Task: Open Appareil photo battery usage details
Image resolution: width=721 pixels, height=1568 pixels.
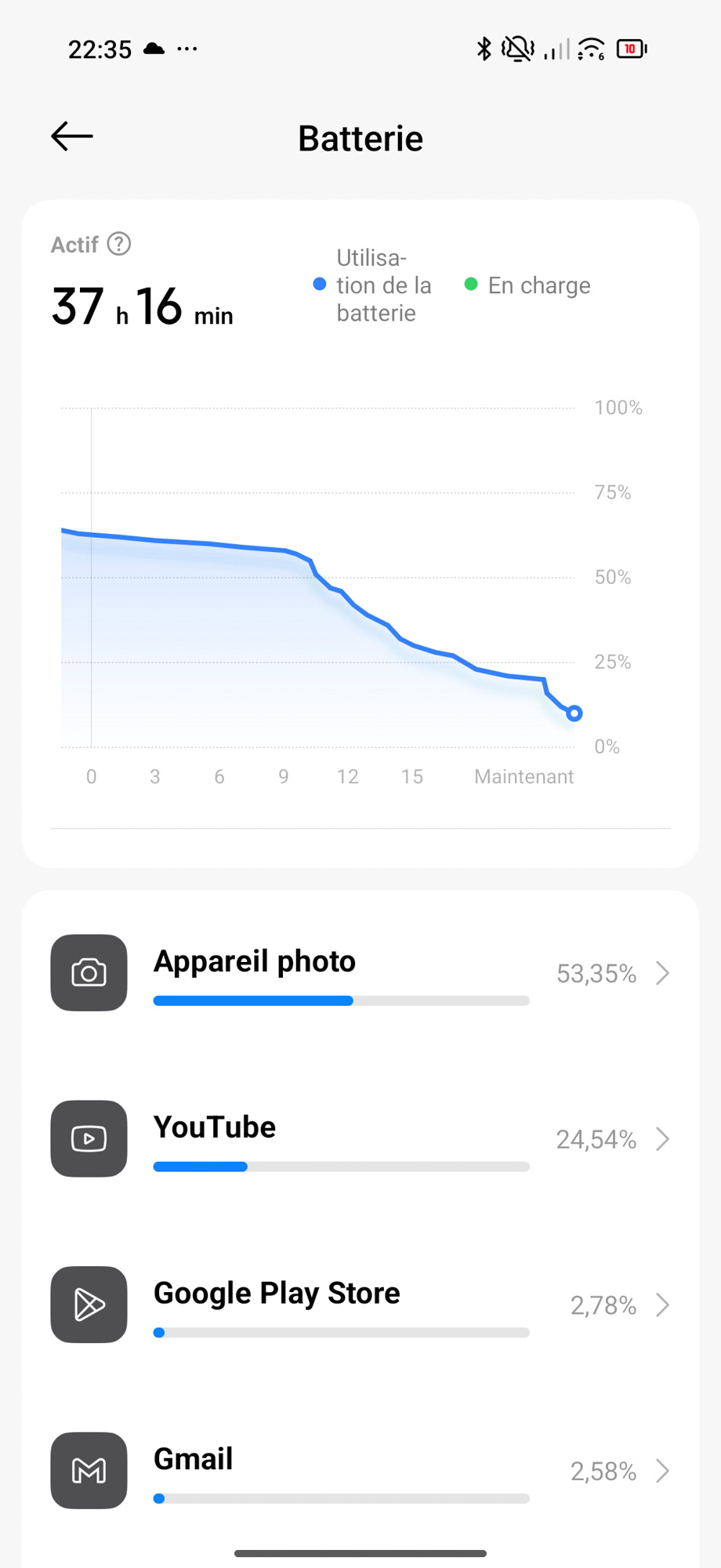Action: coord(360,973)
